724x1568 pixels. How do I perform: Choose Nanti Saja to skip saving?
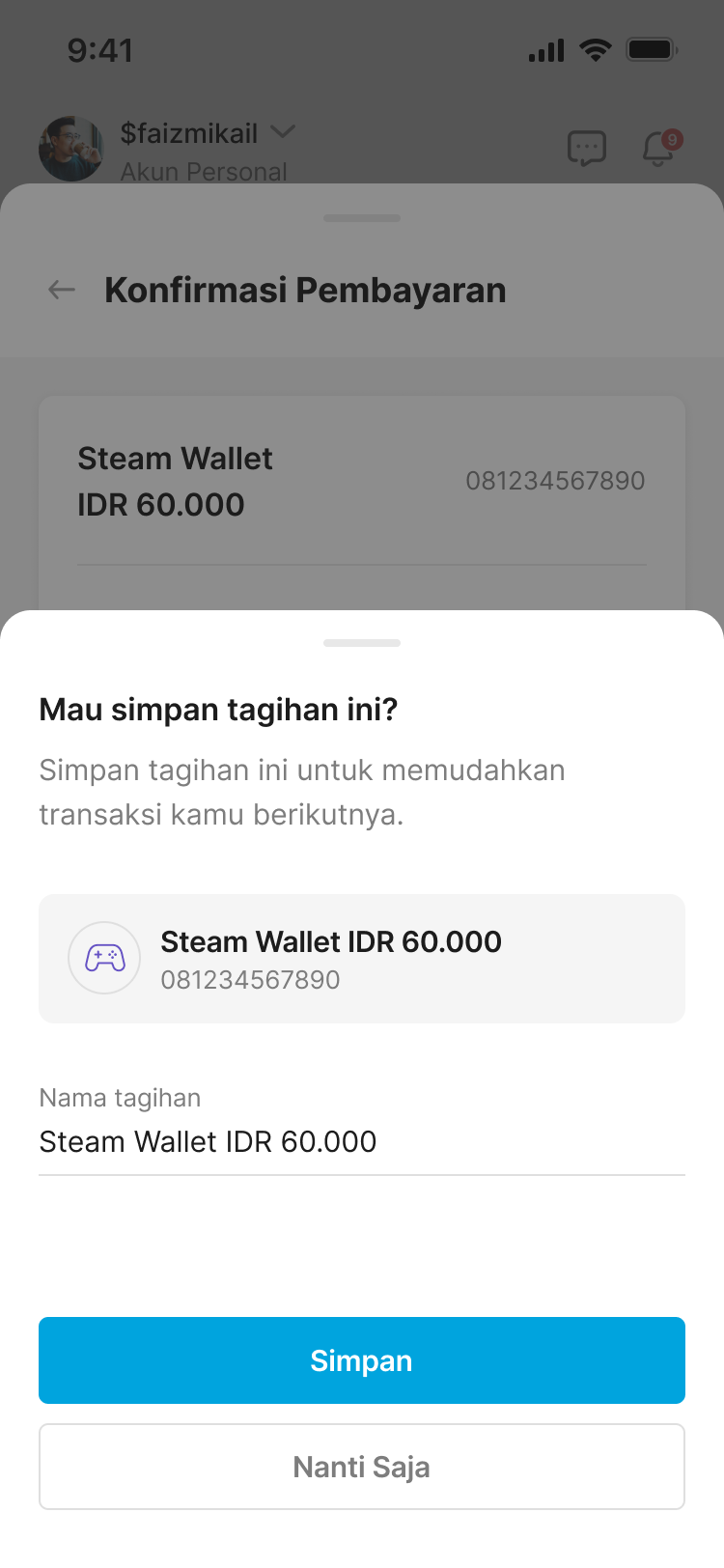click(361, 1467)
